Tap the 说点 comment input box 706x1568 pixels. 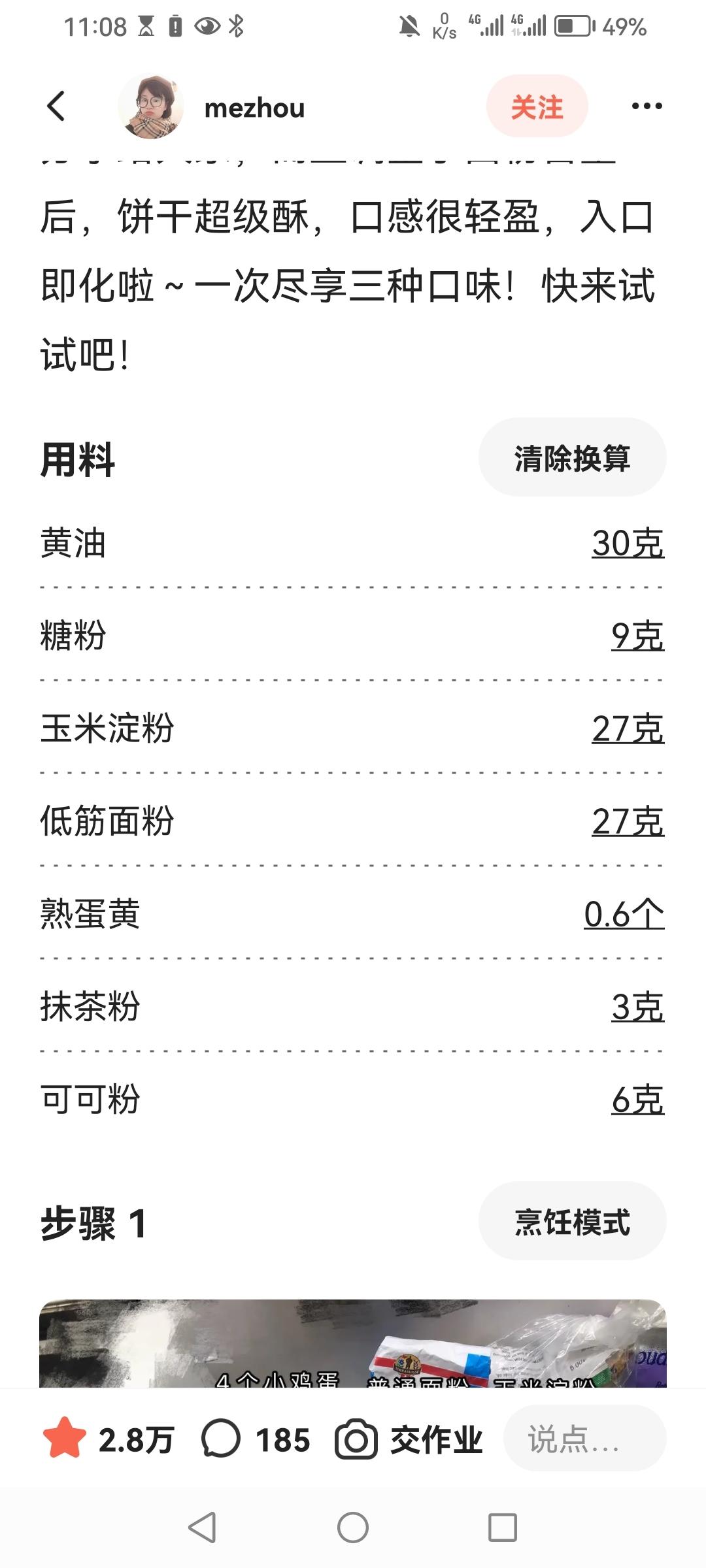(x=584, y=1439)
